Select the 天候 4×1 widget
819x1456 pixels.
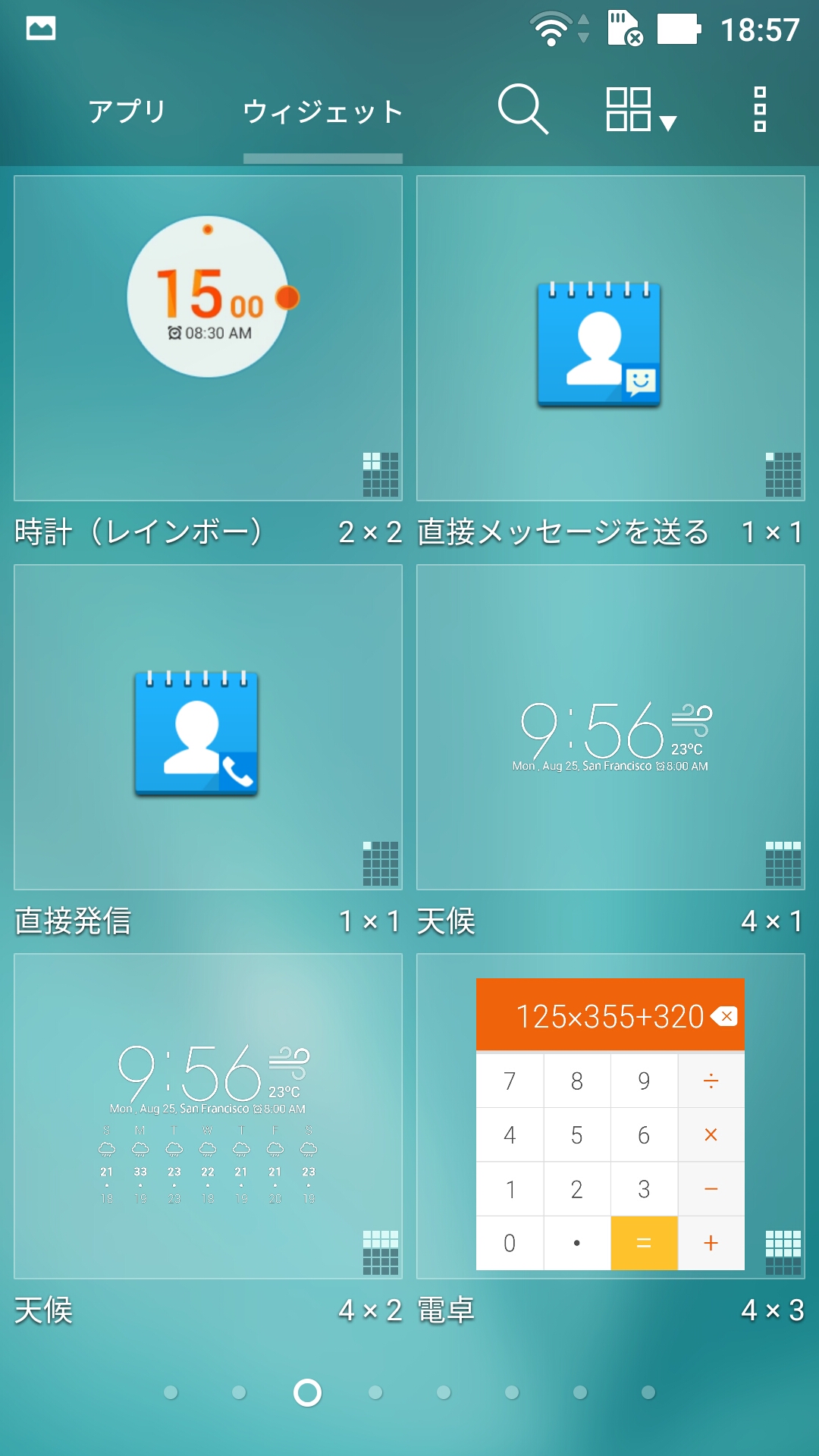tap(610, 727)
